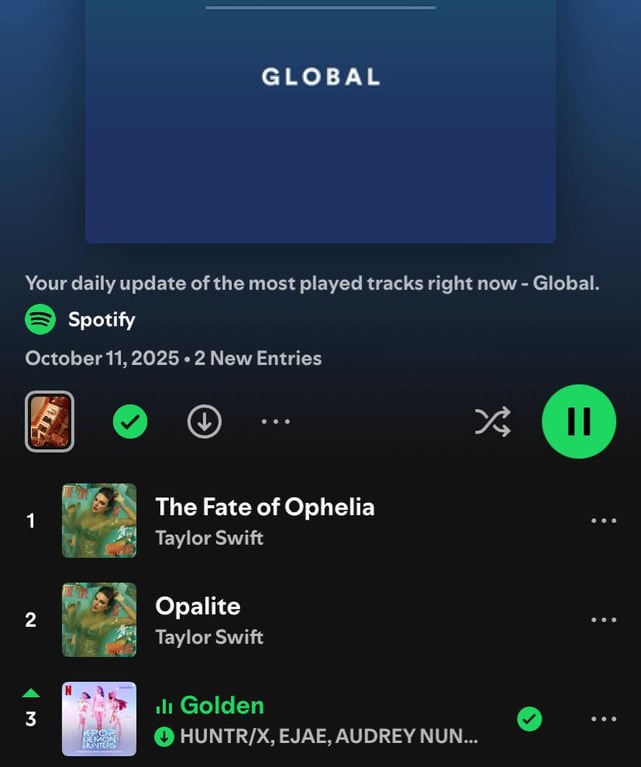
Task: Open options for Golden
Action: (x=603, y=718)
